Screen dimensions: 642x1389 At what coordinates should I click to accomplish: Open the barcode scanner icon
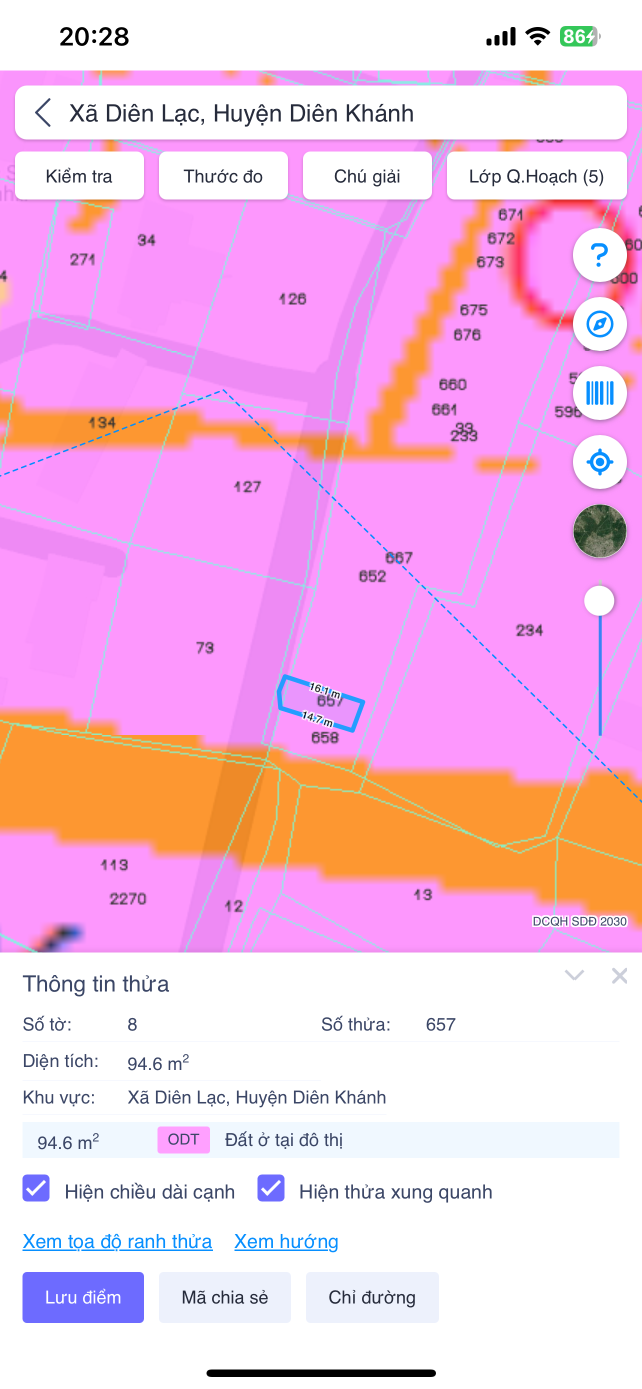[599, 392]
